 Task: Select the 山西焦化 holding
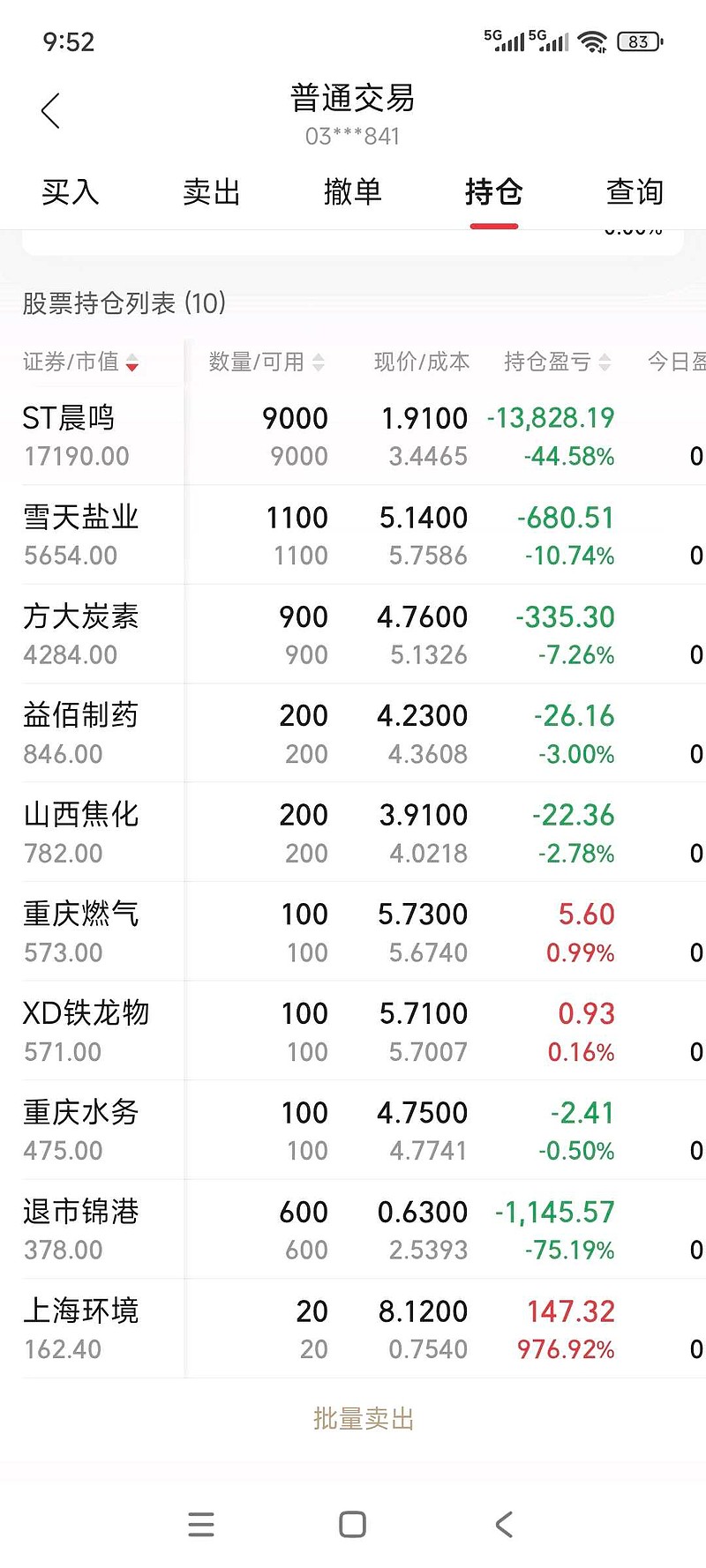(x=353, y=833)
